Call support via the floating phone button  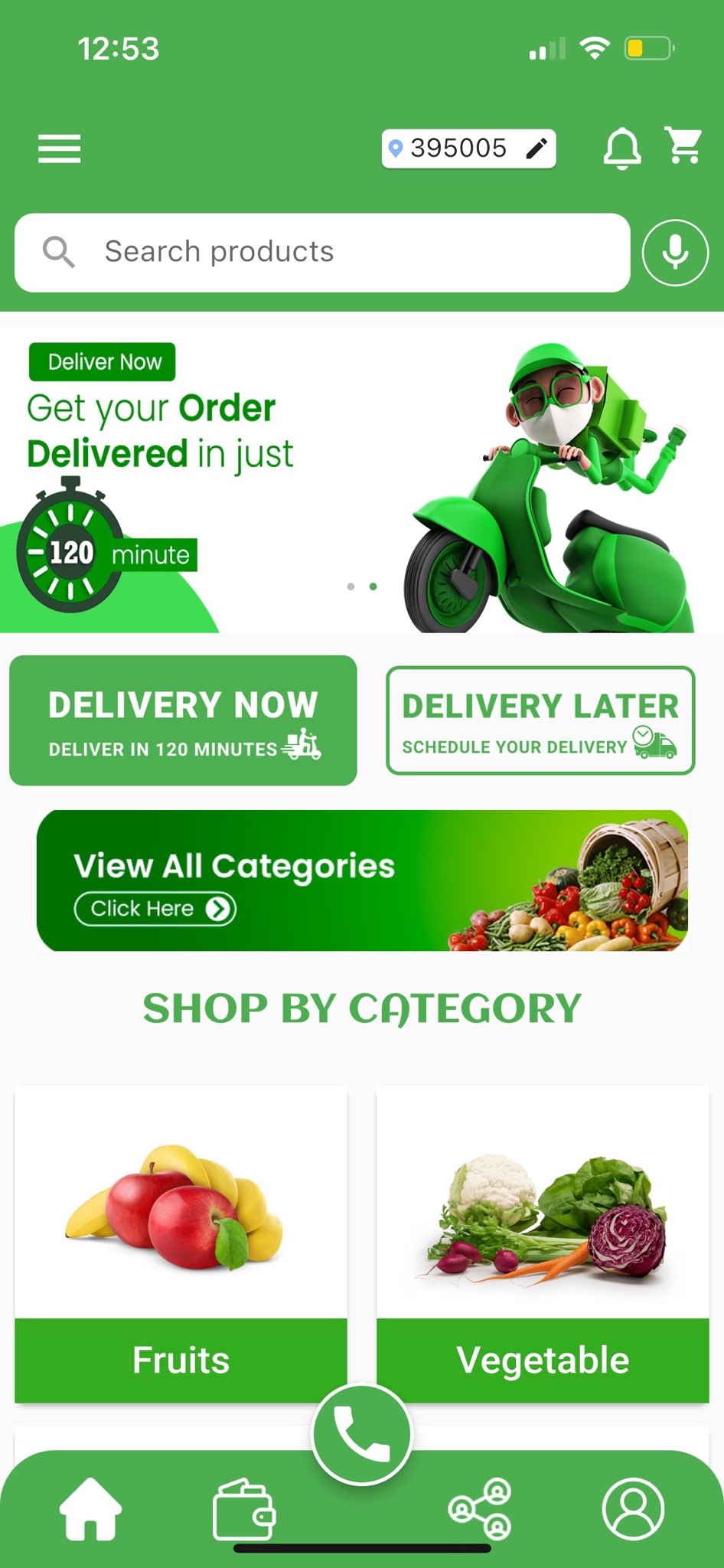tap(362, 1434)
